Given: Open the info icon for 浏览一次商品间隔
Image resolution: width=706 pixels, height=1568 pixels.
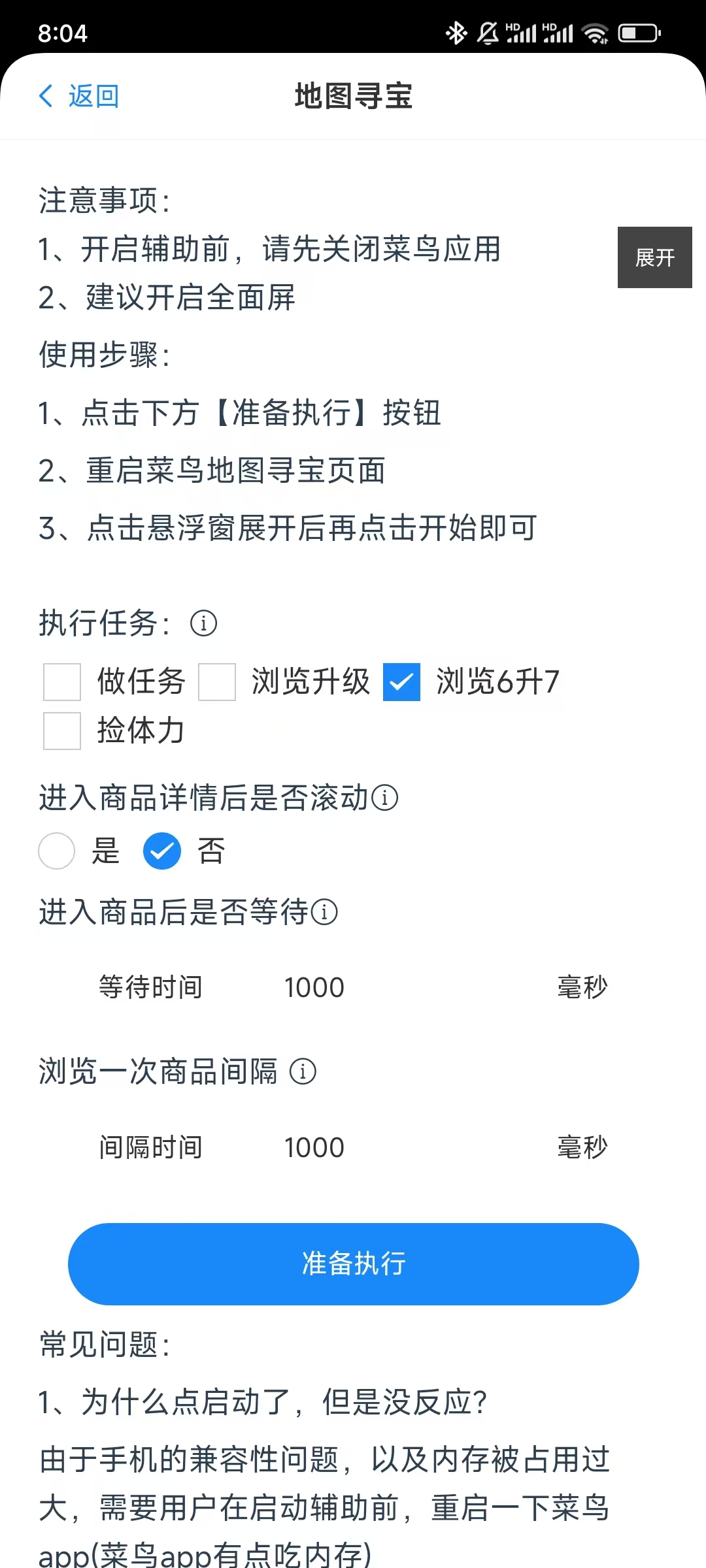Looking at the screenshot, I should point(303,1071).
